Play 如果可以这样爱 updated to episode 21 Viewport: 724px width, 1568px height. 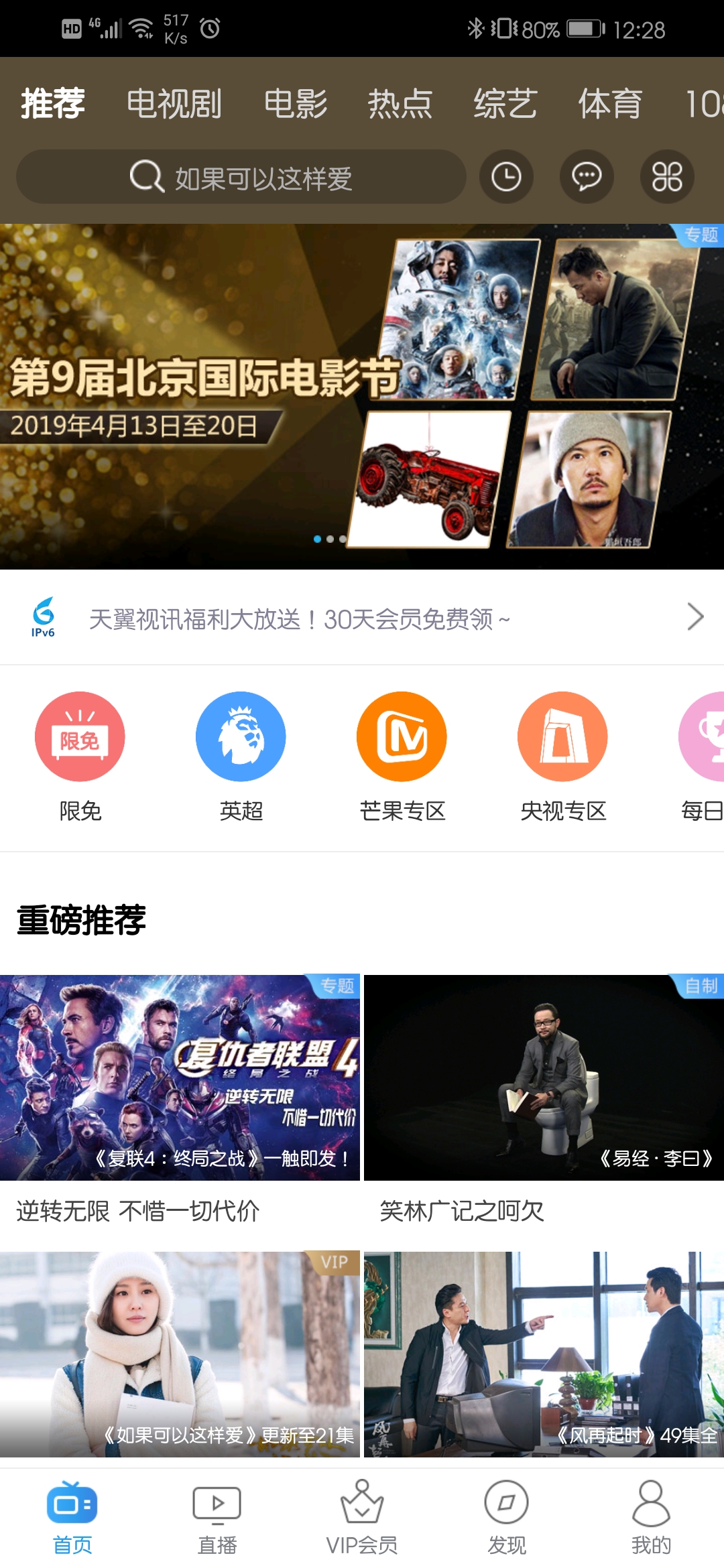coord(180,1354)
